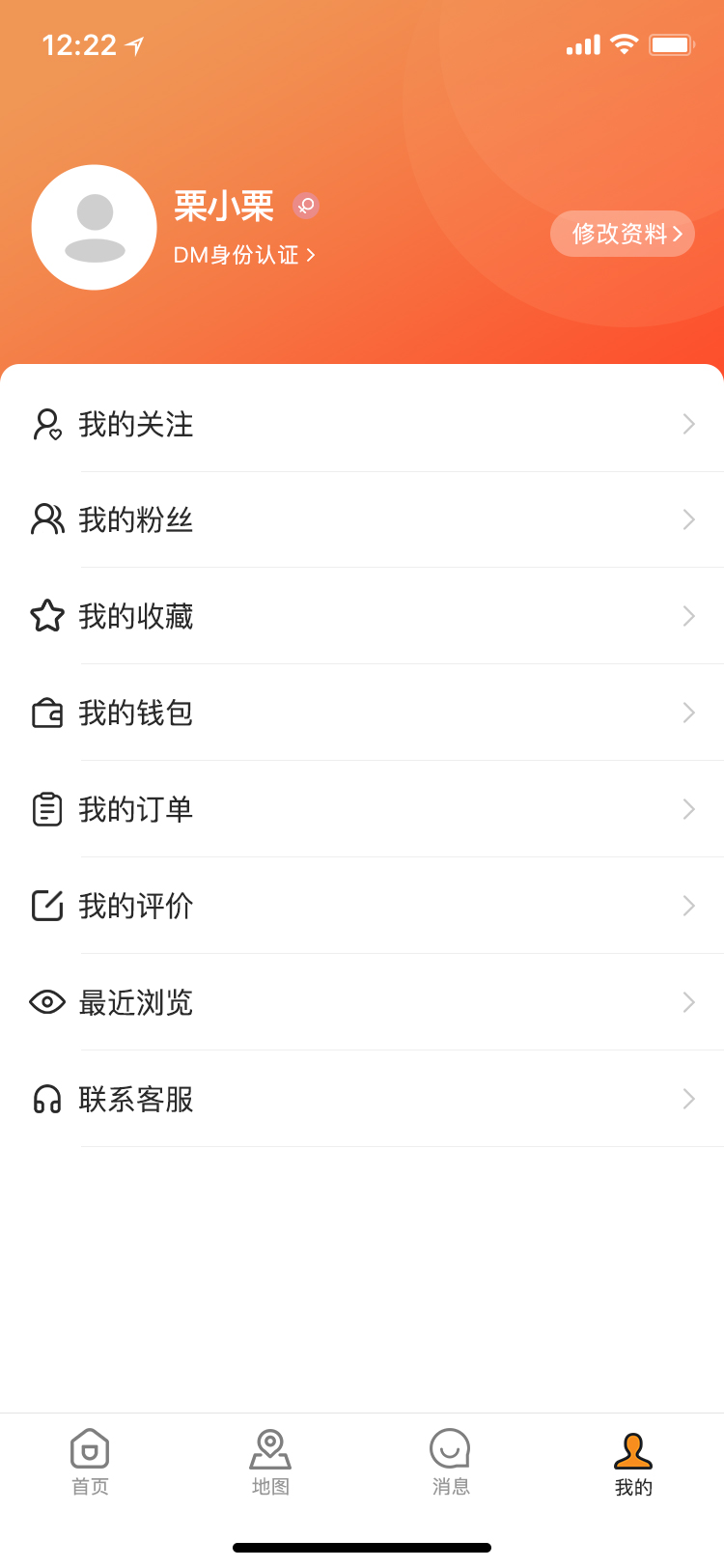Select the 我的 profile tab
Viewport: 724px width, 1568px height.
pyautogui.click(x=633, y=1462)
